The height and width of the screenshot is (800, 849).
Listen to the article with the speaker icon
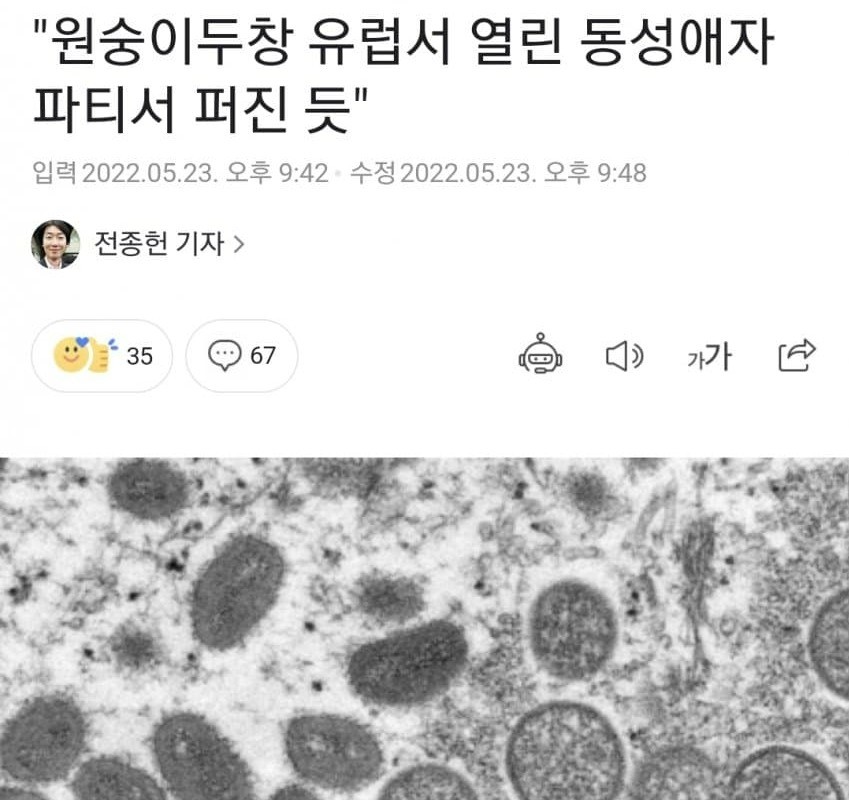point(624,355)
